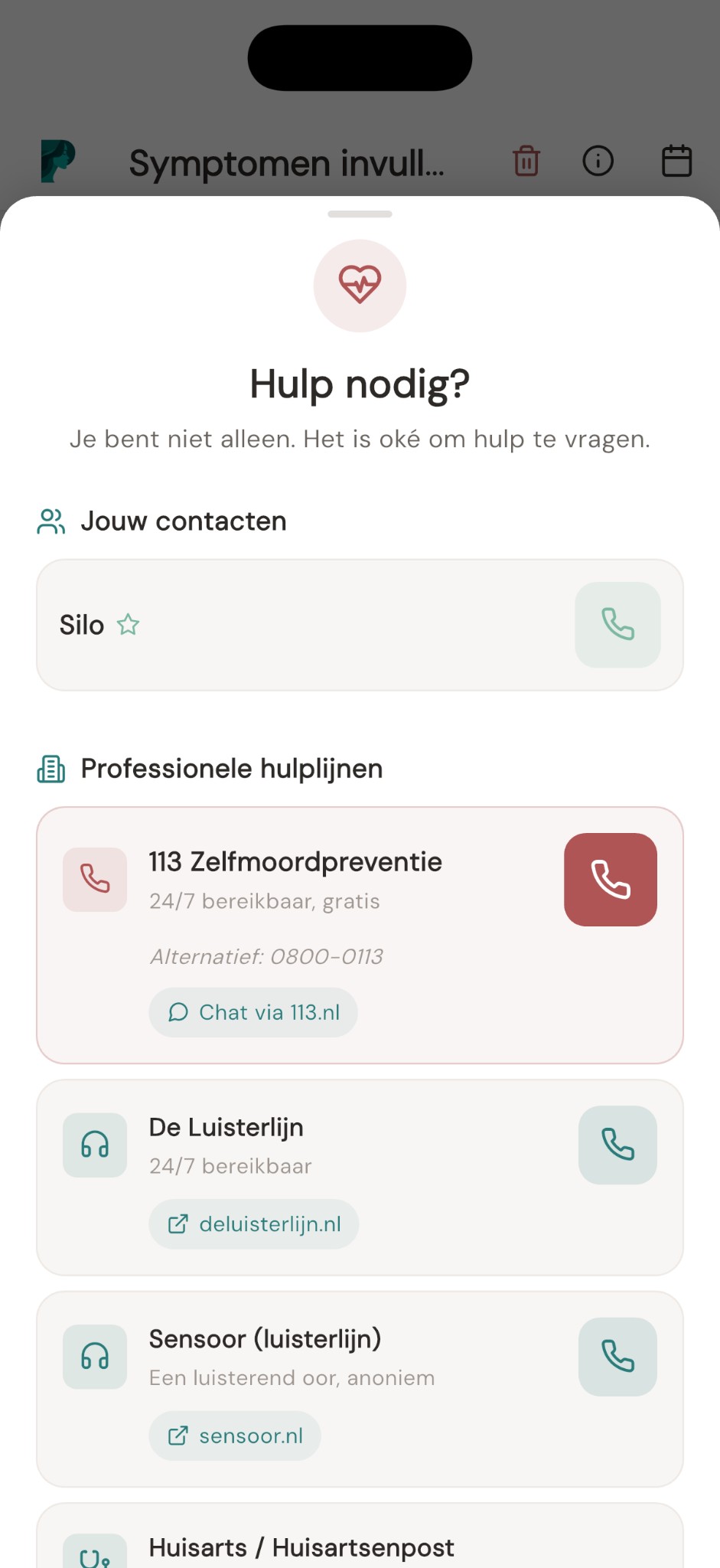This screenshot has width=720, height=1568.
Task: Open the info icon in the top bar
Action: coord(598,161)
